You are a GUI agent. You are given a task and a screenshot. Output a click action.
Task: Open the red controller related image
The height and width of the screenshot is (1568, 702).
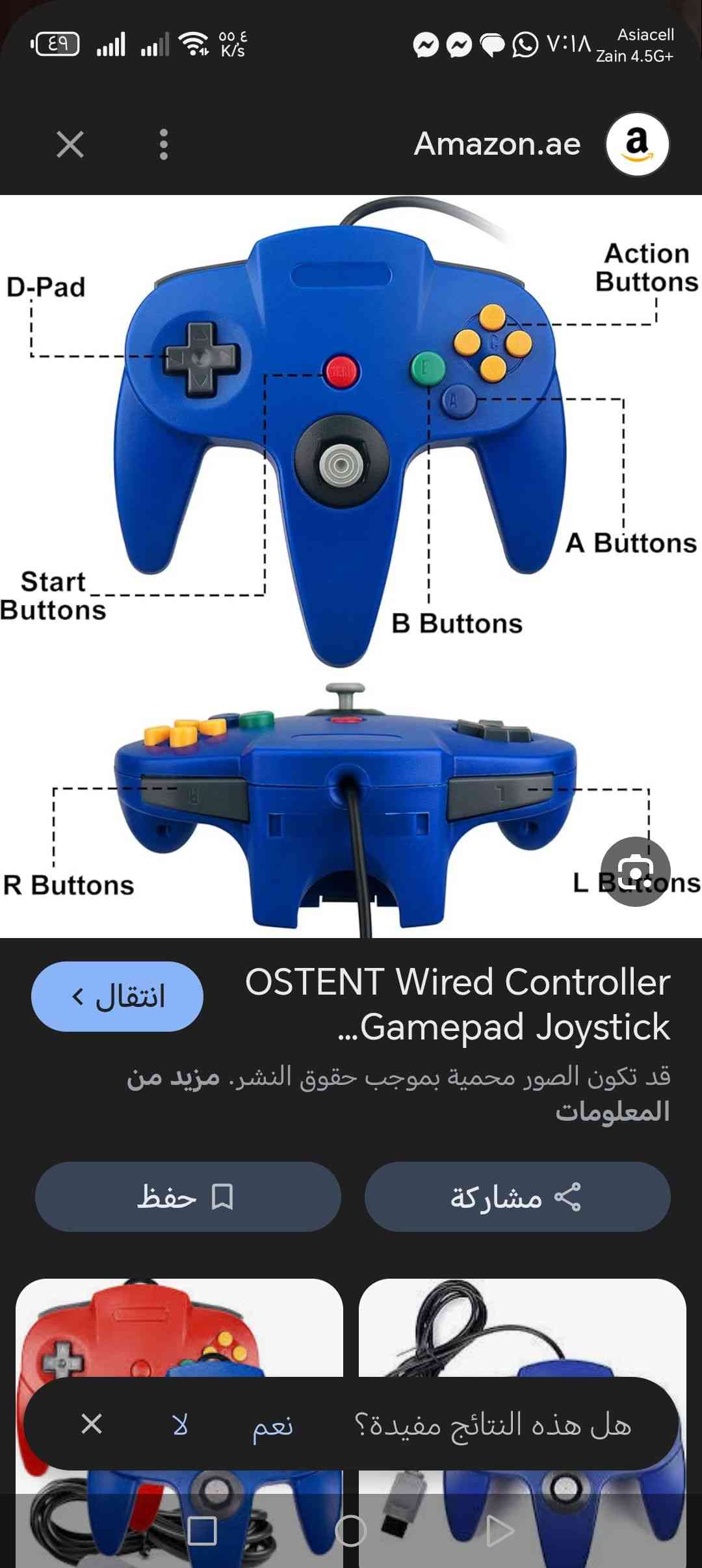coord(179,1326)
